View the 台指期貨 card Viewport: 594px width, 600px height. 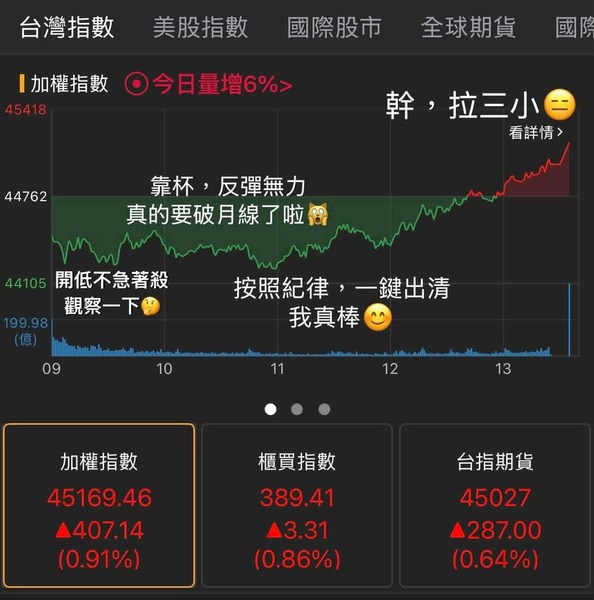pyautogui.click(x=495, y=505)
